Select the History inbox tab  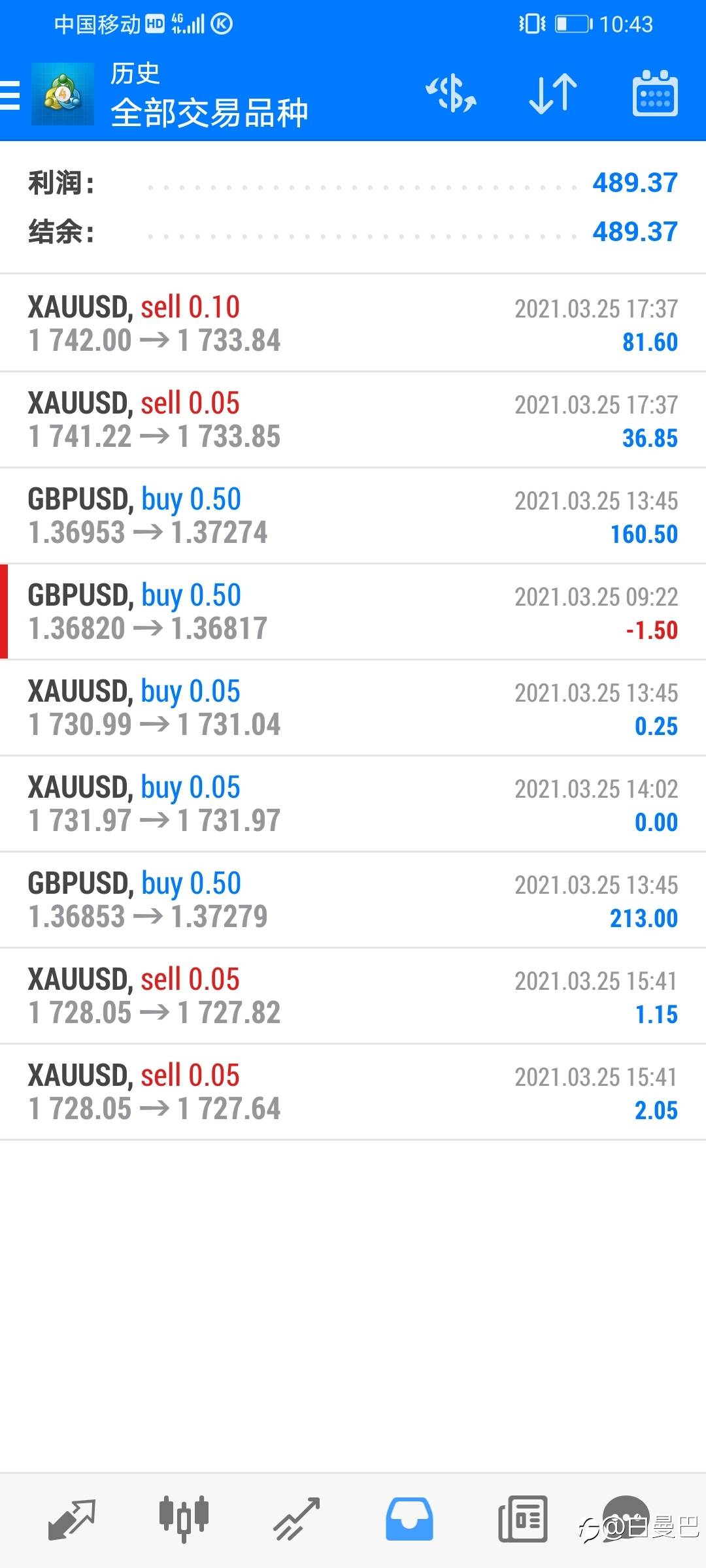[409, 1520]
